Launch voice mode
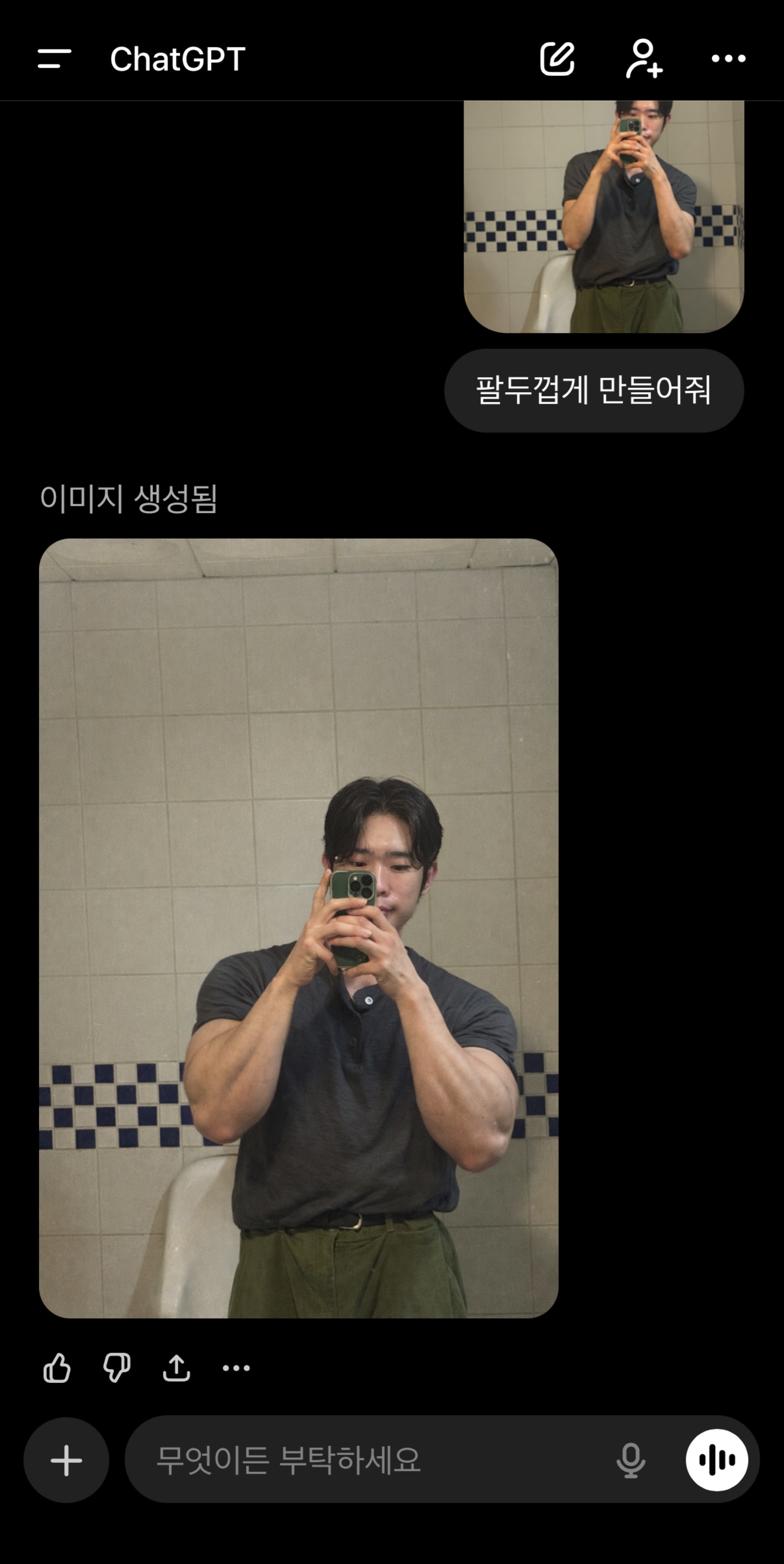 click(717, 1460)
